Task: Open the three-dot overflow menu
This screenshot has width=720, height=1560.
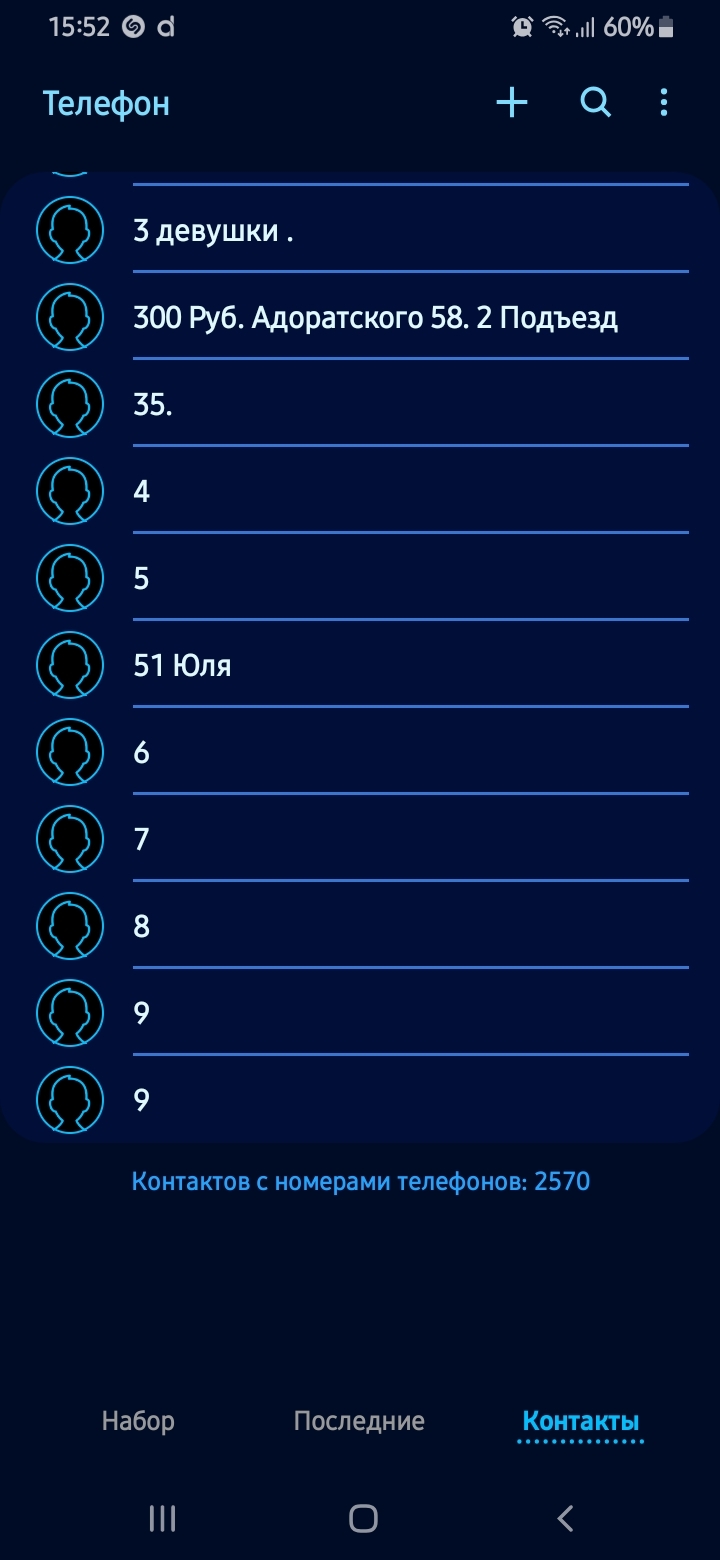Action: tap(664, 102)
